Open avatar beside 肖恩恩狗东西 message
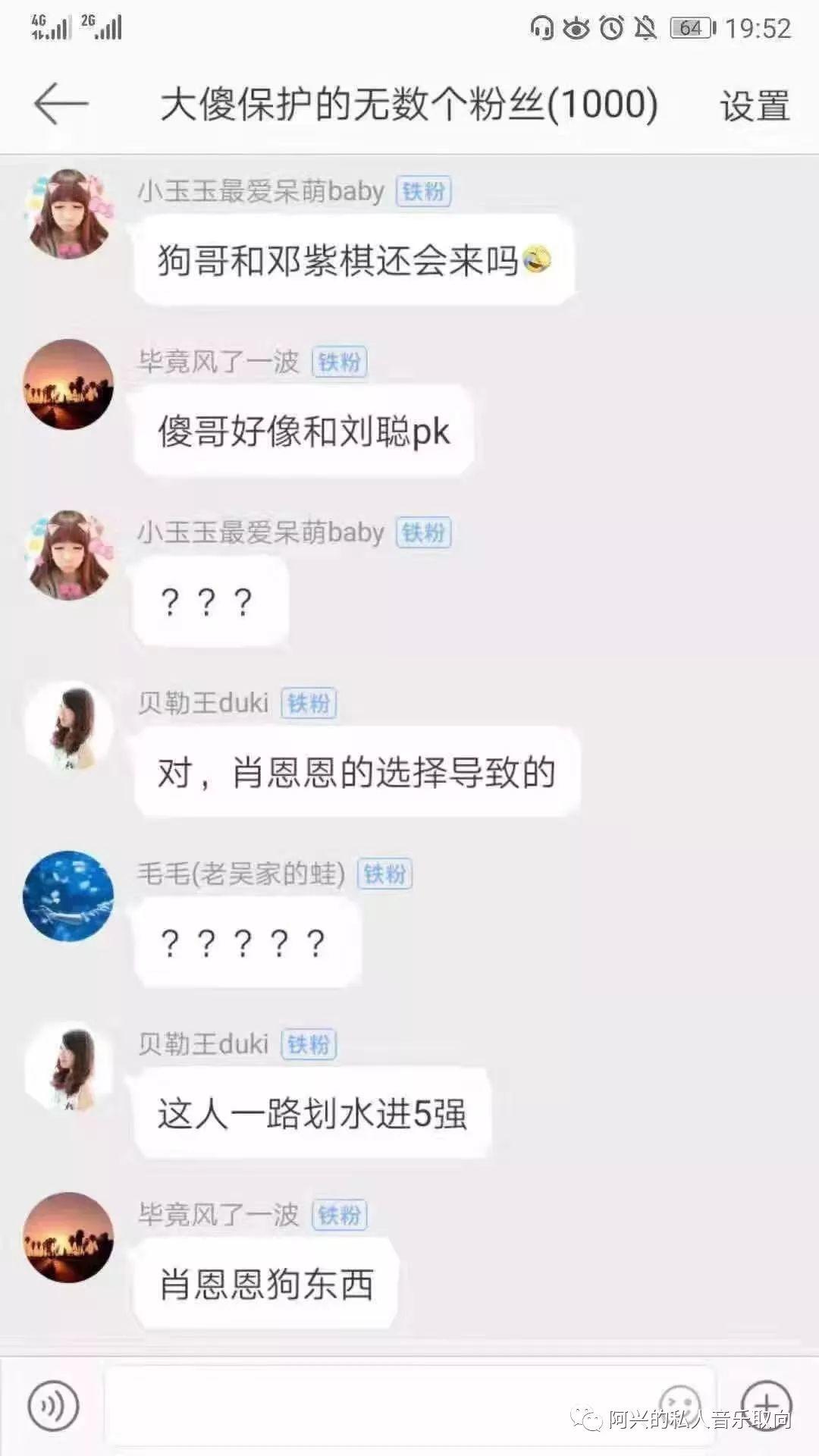Viewport: 819px width, 1456px height. point(68,1238)
